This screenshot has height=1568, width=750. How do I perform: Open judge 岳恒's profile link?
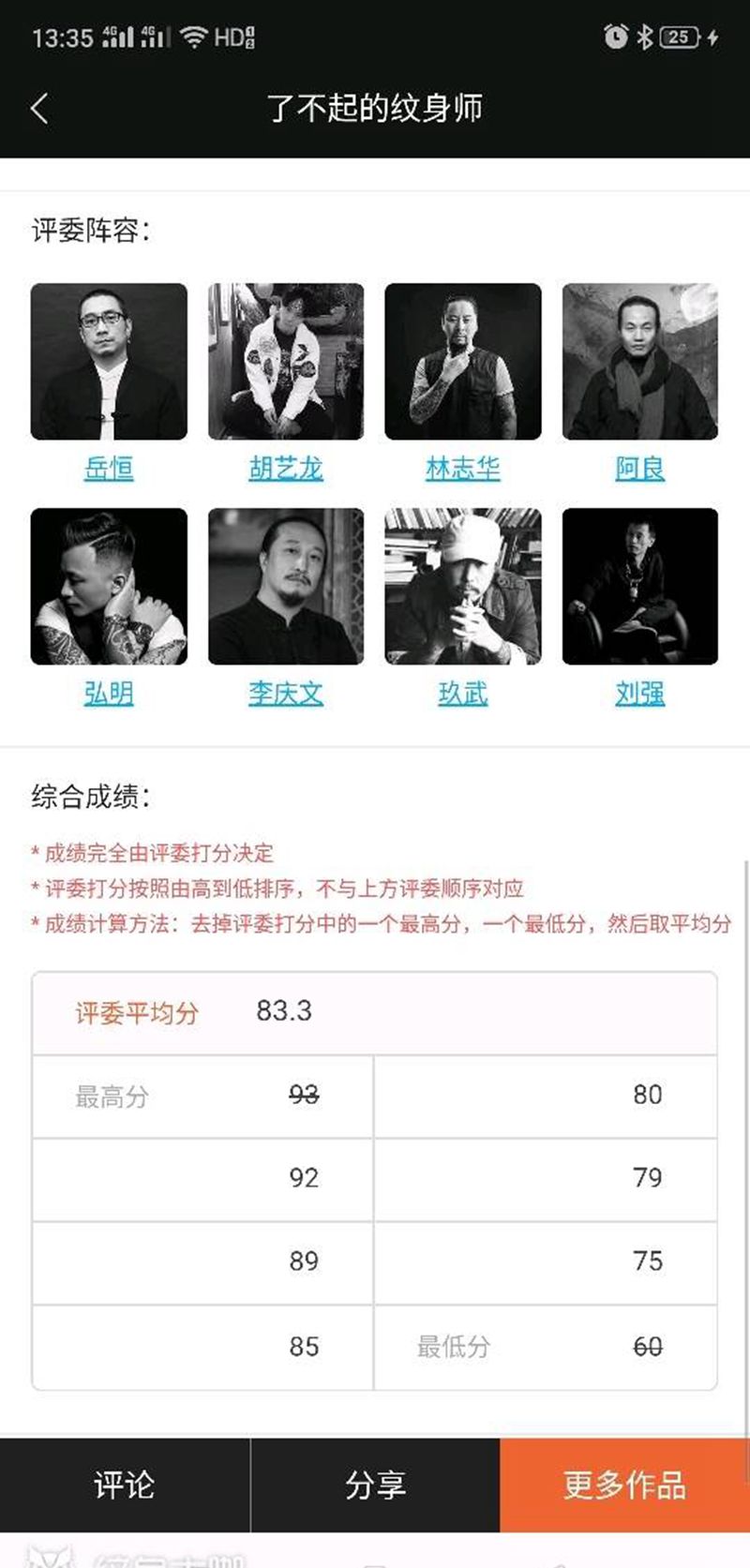(109, 468)
